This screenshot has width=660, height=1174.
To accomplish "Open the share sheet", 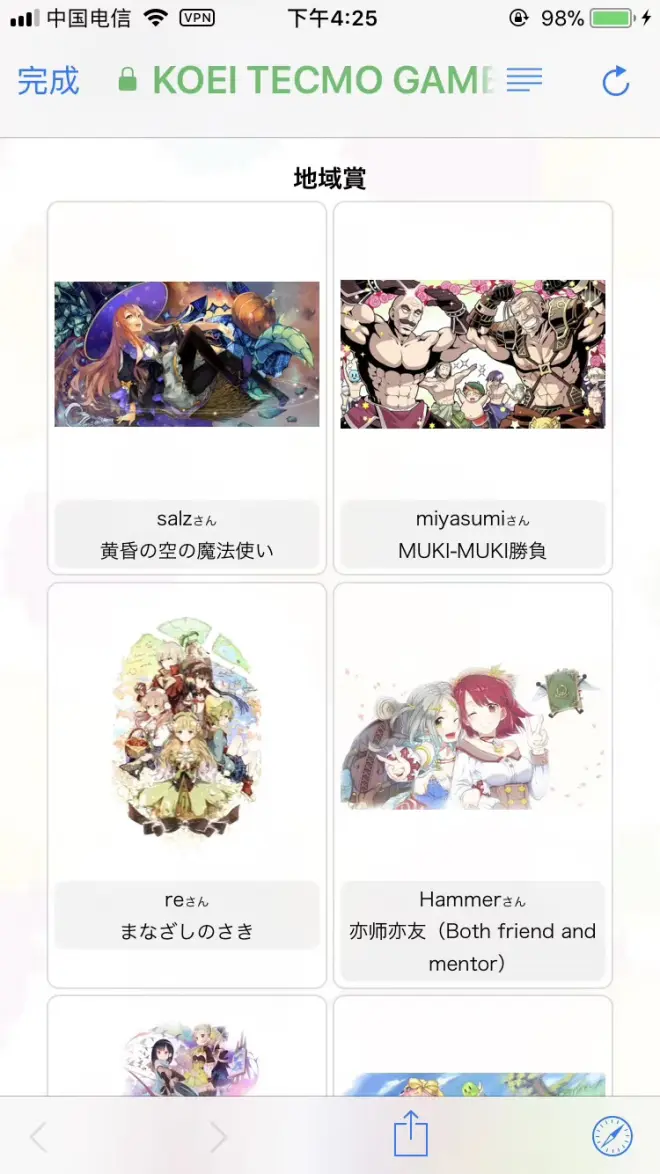I will pos(410,1136).
